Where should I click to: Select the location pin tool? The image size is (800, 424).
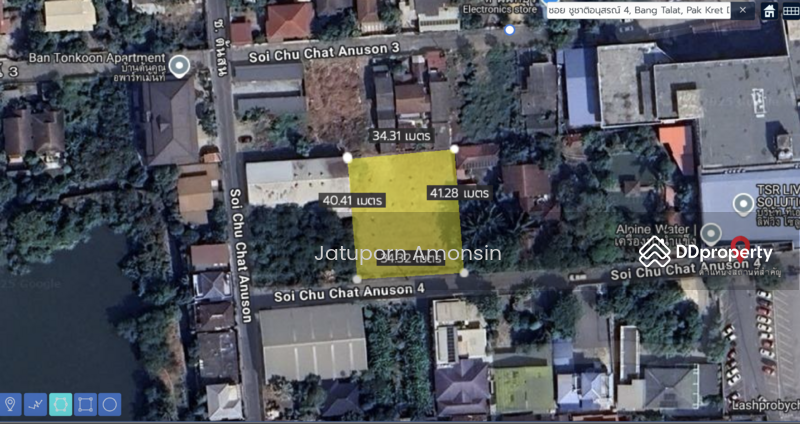point(11,405)
